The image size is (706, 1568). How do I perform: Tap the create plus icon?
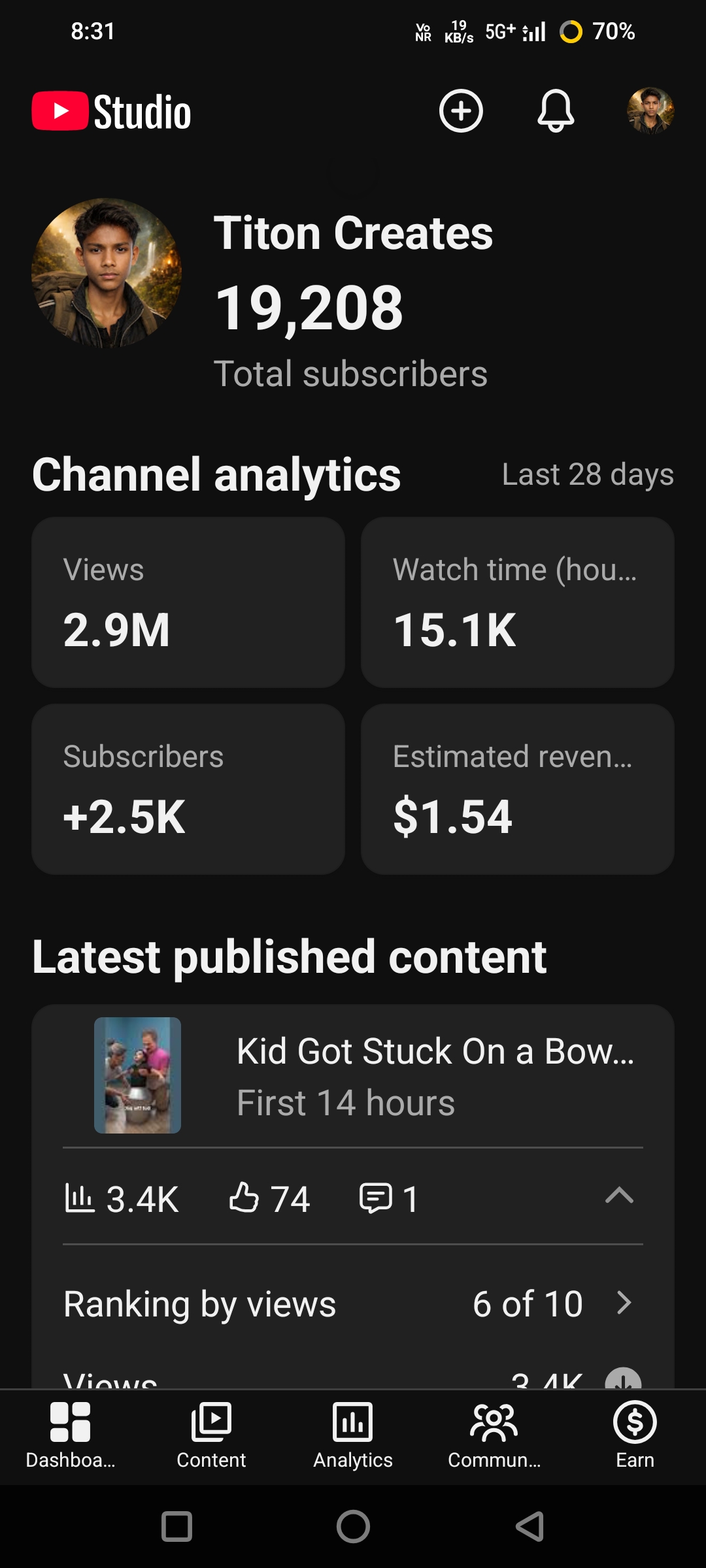pyautogui.click(x=461, y=111)
